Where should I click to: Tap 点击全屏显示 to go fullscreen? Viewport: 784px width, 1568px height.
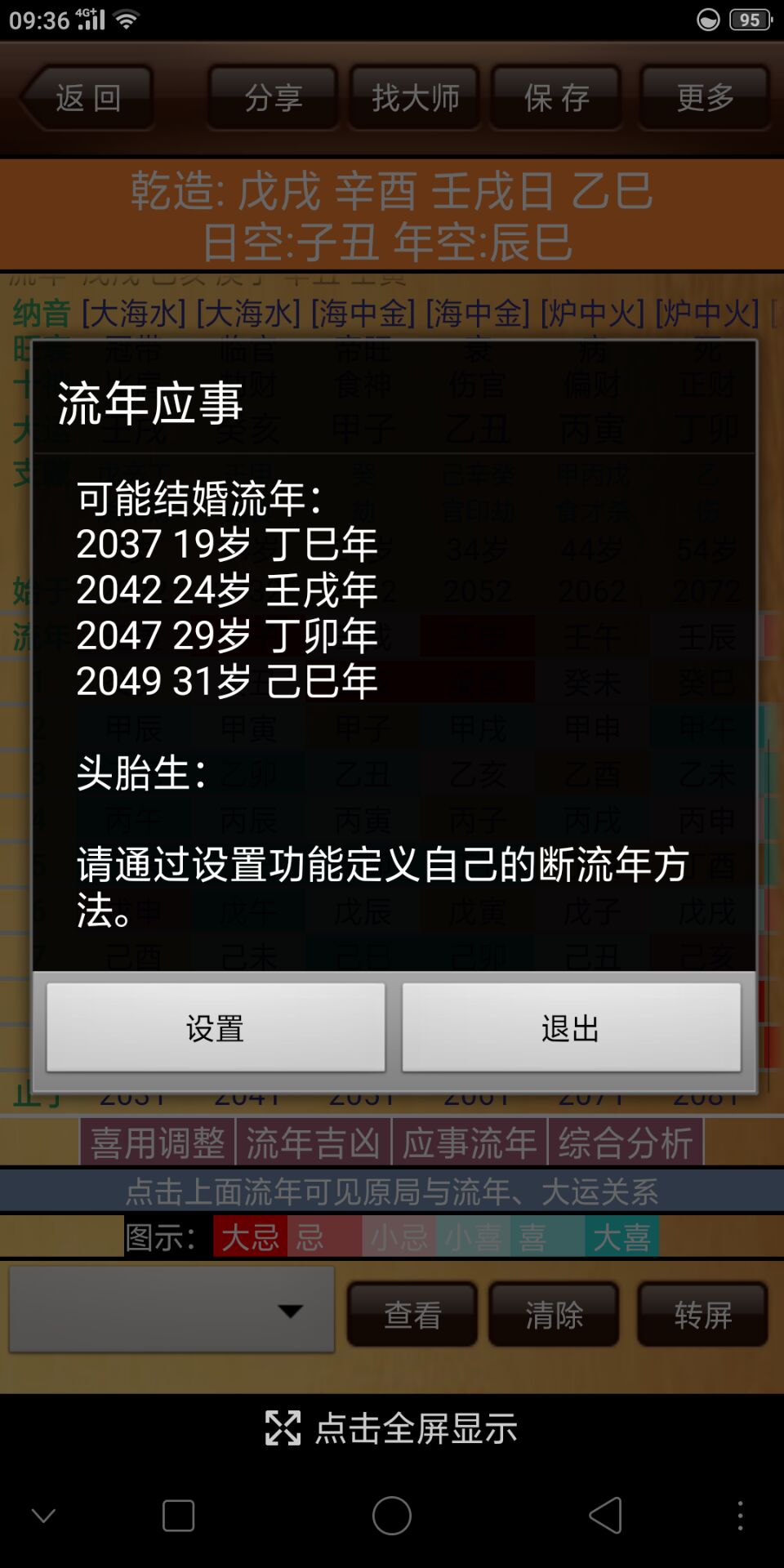[x=392, y=1428]
